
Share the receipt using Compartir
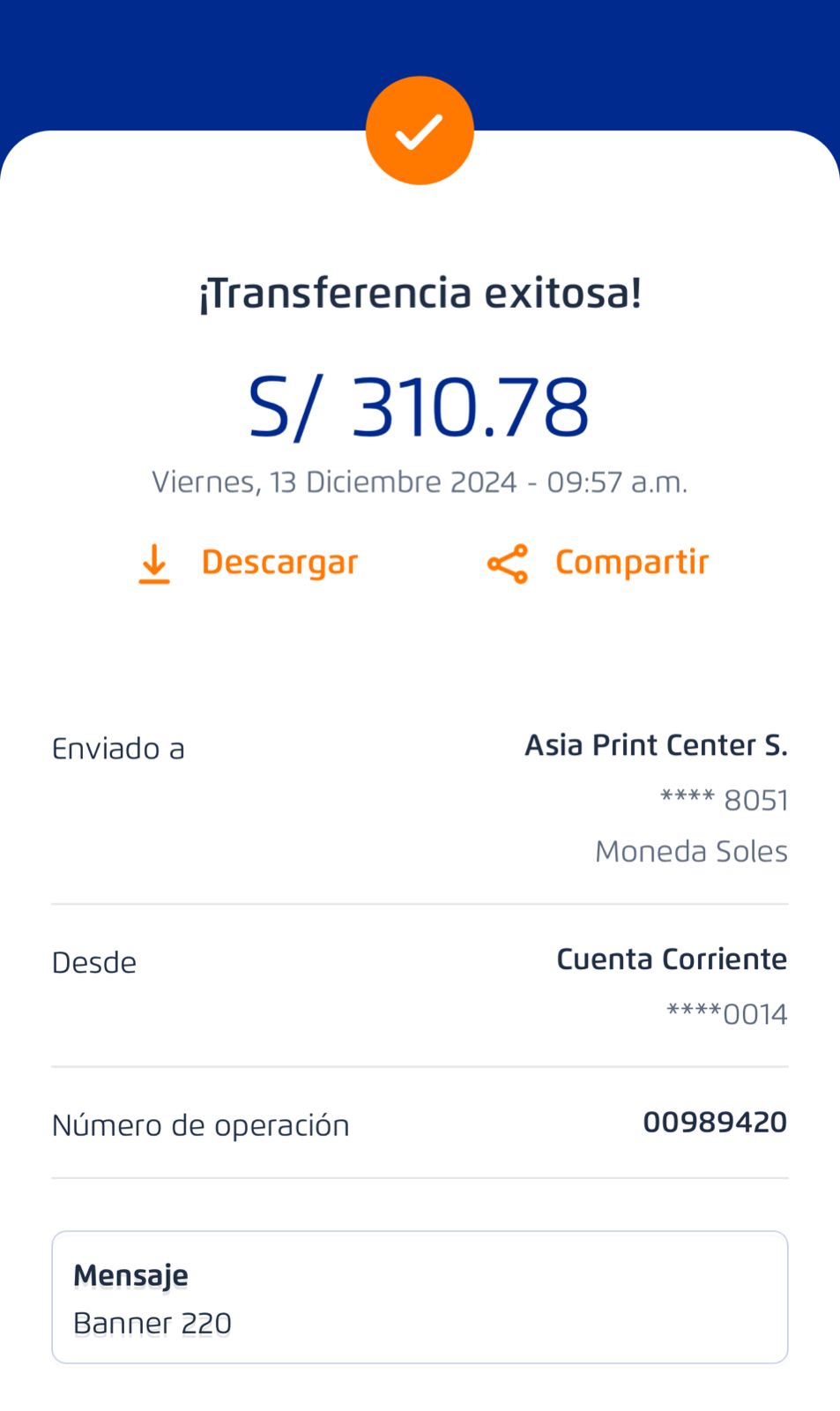click(598, 563)
